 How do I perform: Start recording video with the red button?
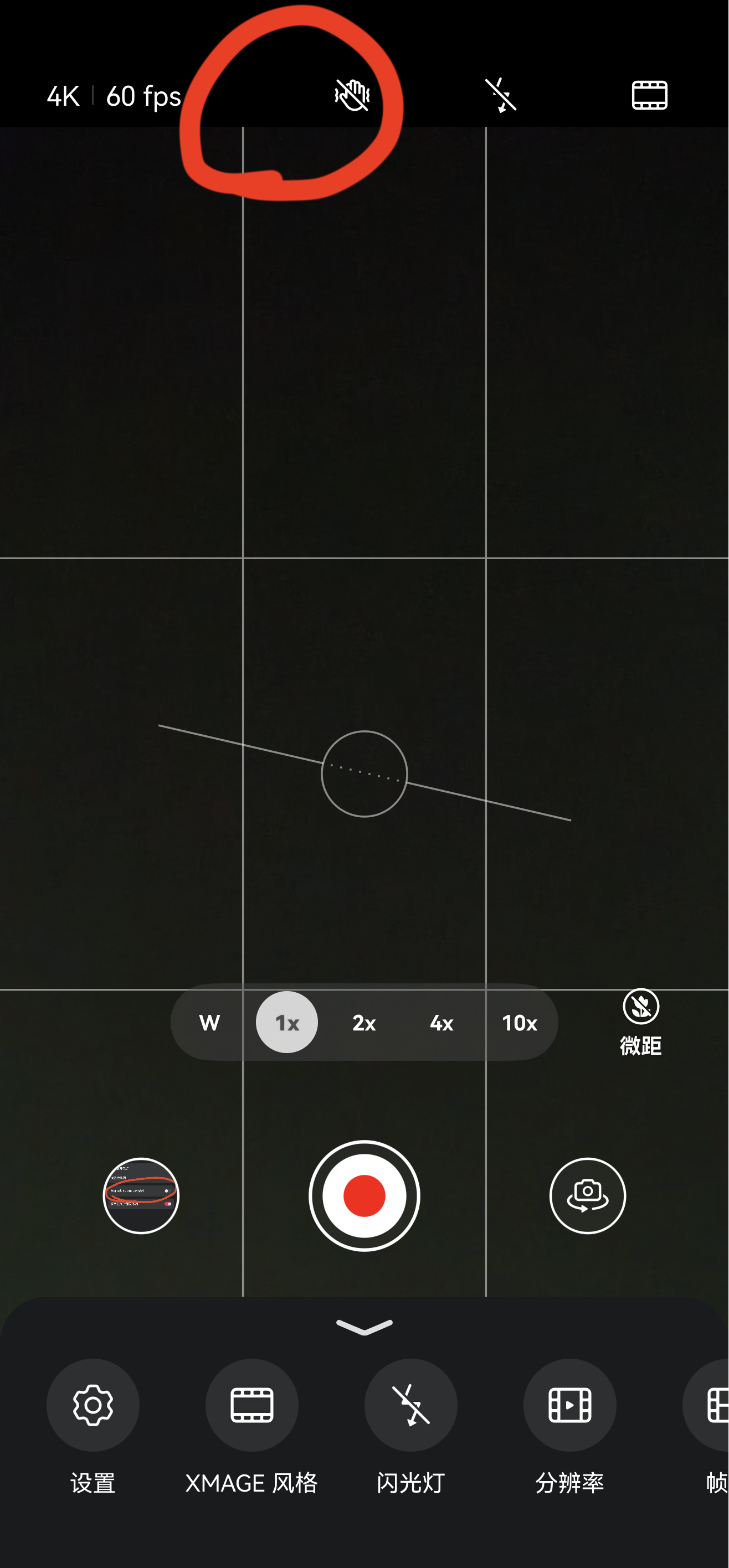point(364,1195)
